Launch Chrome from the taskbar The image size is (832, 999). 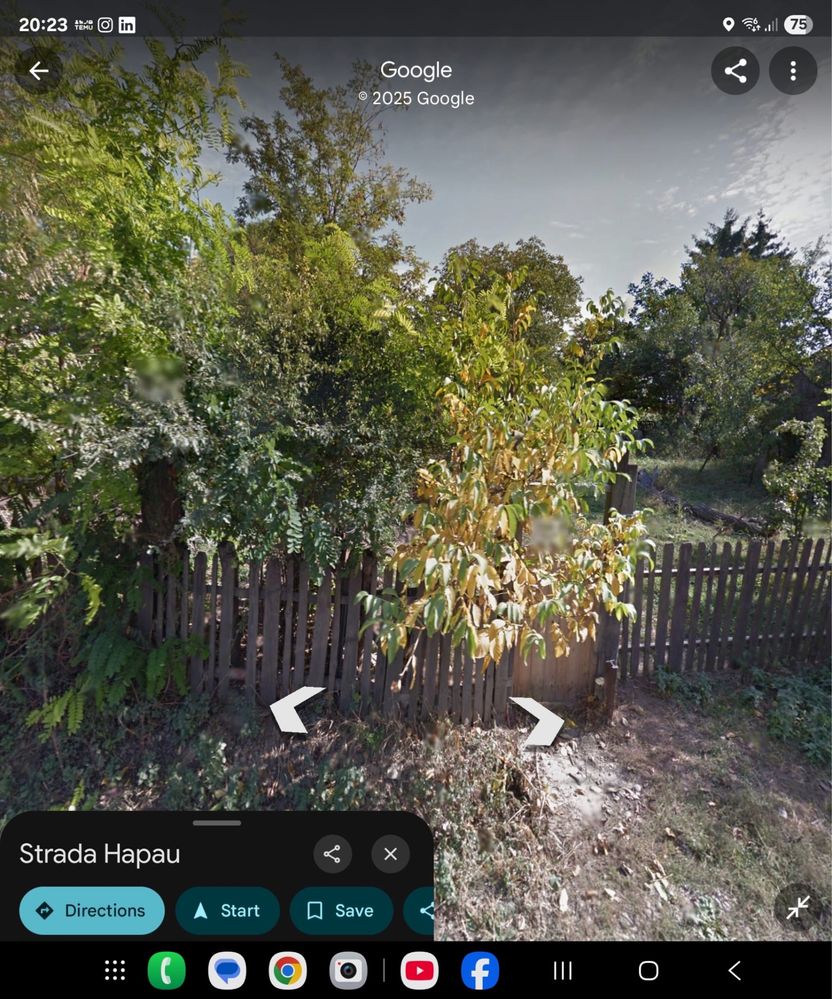(x=288, y=970)
